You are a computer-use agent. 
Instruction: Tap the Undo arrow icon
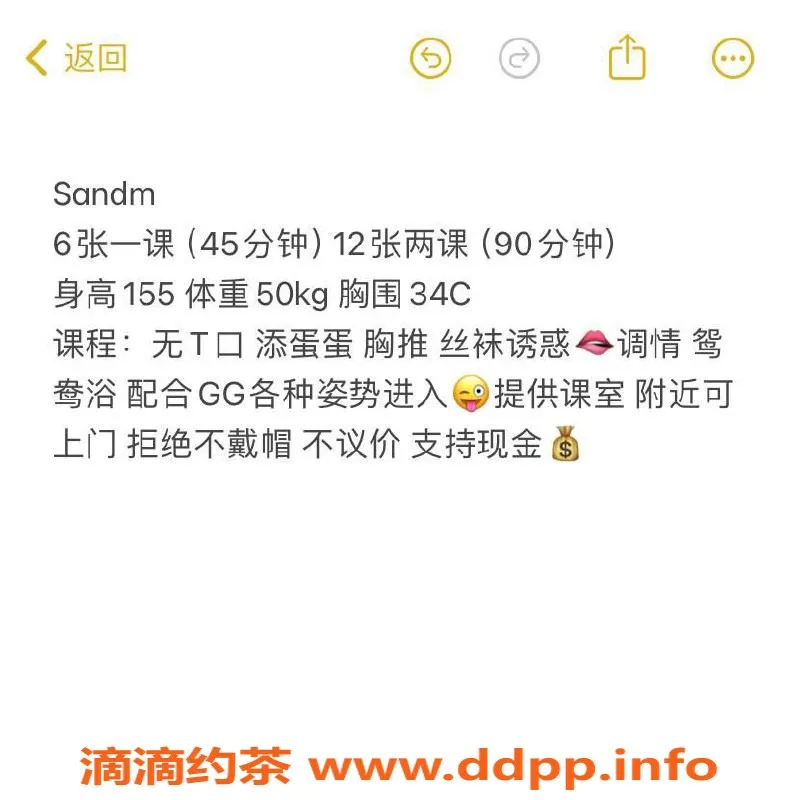[430, 58]
